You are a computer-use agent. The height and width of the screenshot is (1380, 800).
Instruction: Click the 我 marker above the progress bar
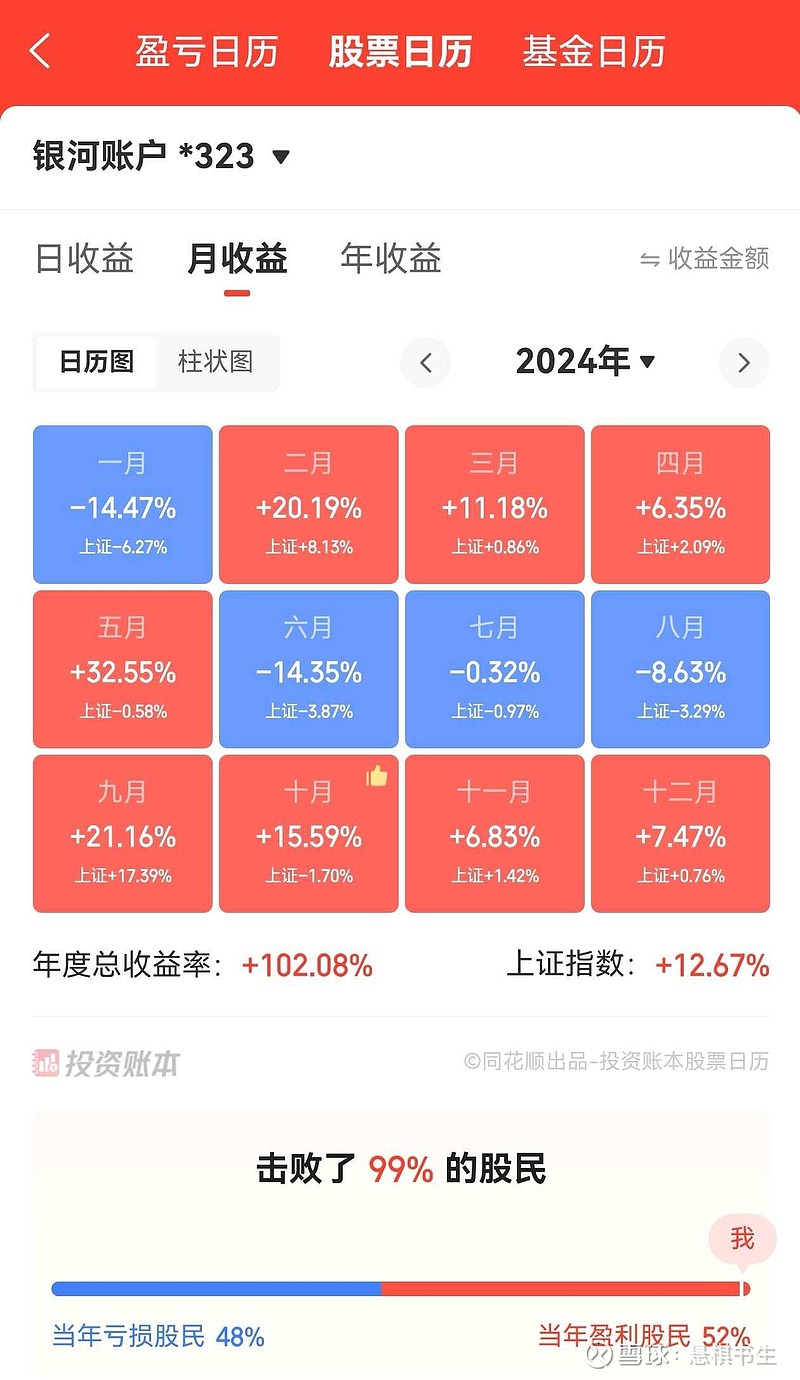[742, 1240]
